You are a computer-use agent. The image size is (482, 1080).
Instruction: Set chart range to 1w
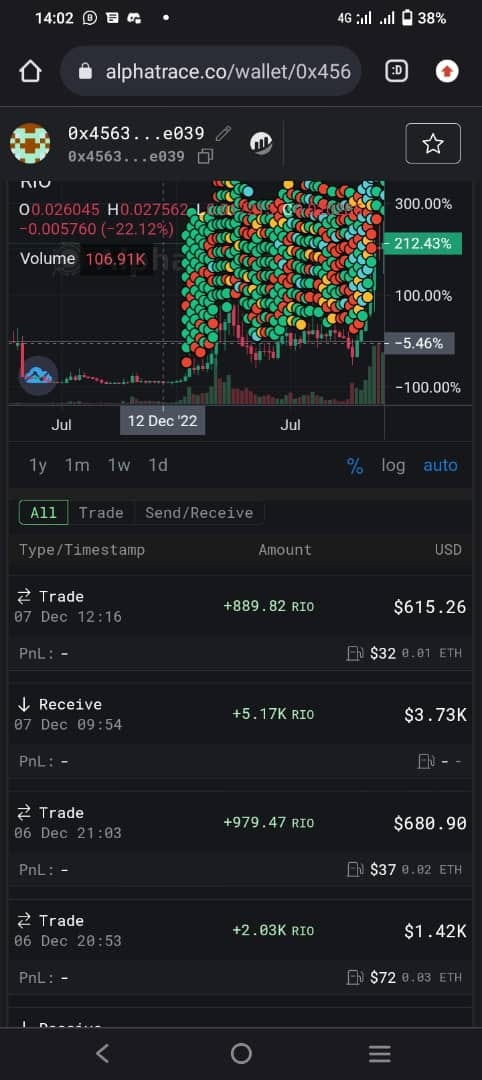pyautogui.click(x=118, y=466)
